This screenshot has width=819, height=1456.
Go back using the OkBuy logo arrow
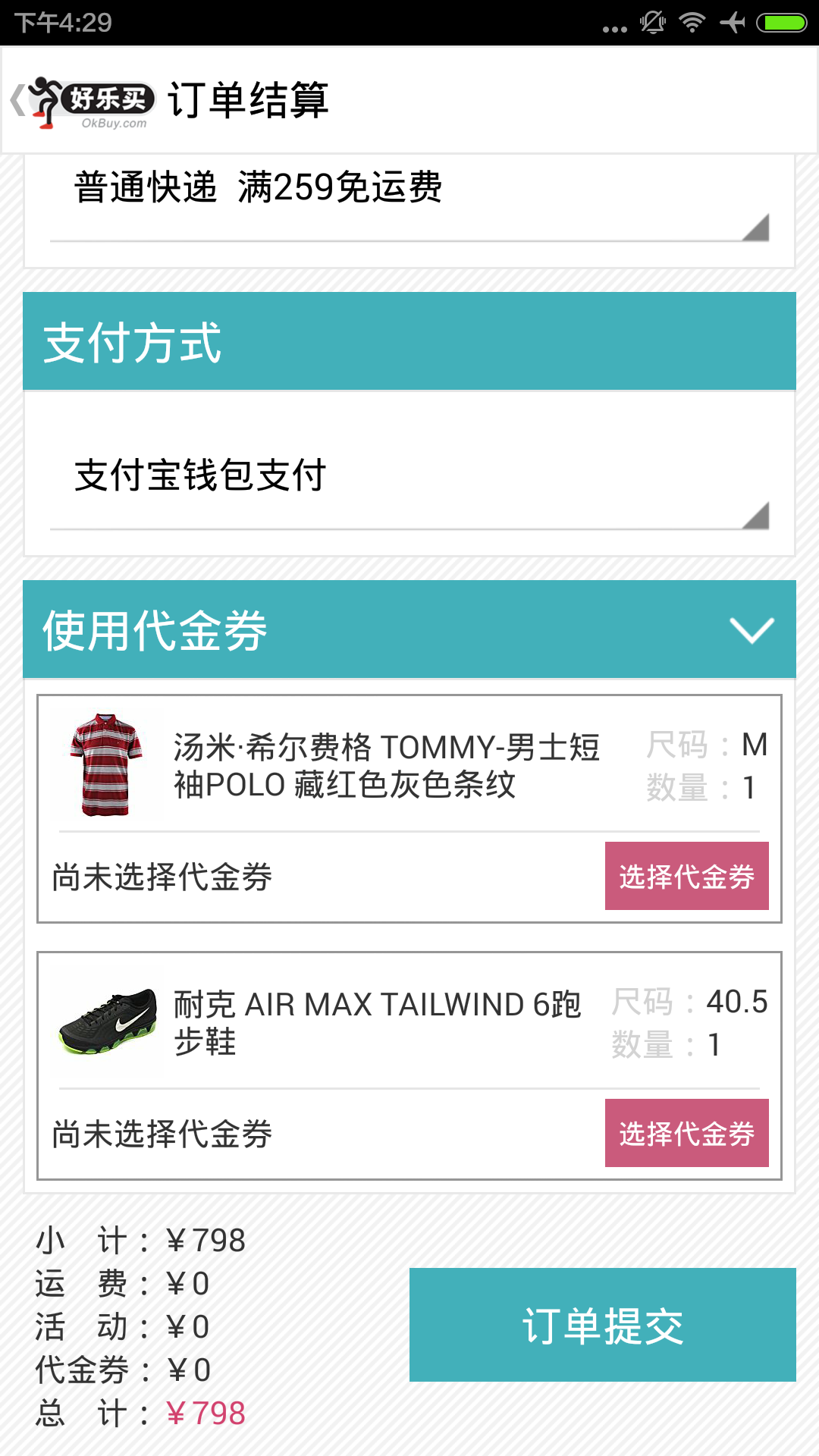coord(82,102)
